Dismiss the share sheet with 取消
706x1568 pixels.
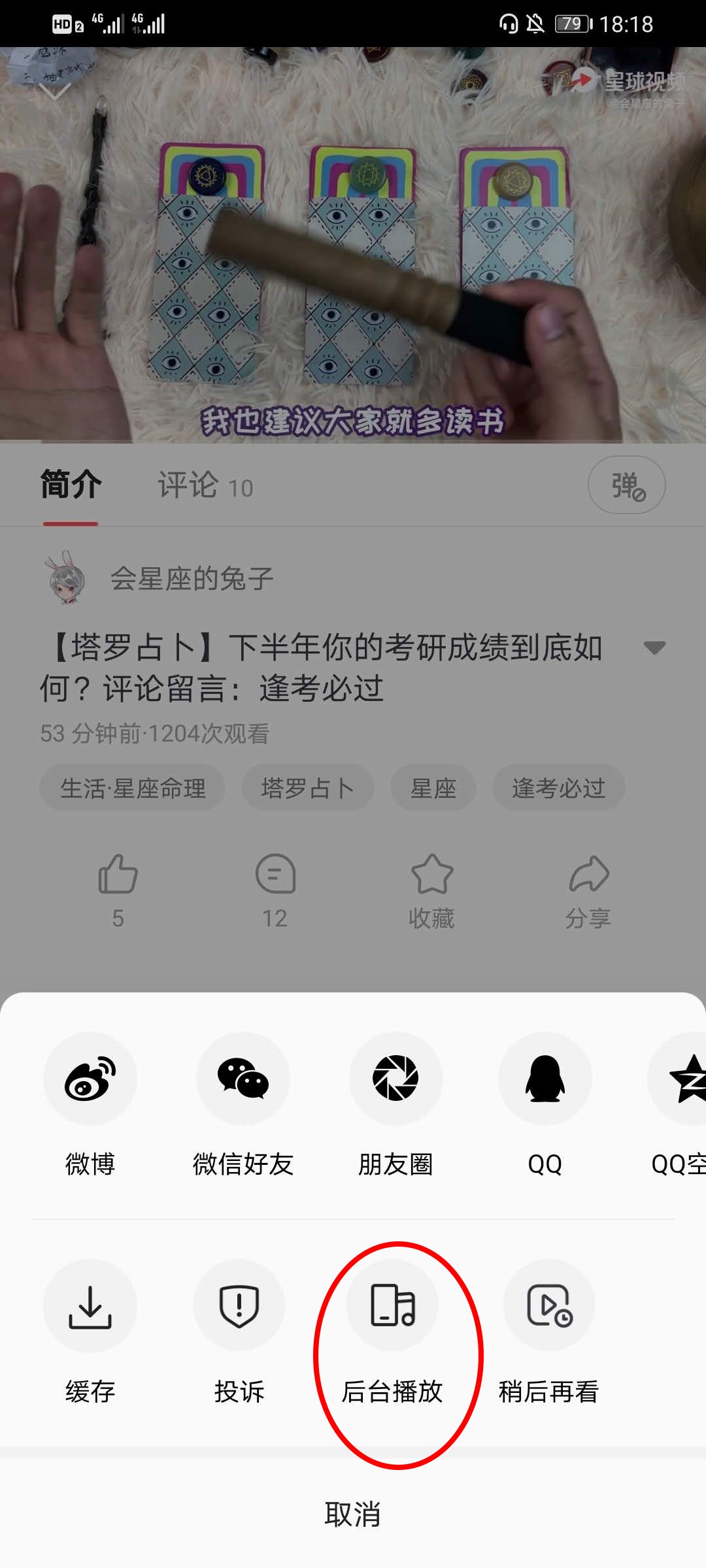pyautogui.click(x=353, y=1514)
